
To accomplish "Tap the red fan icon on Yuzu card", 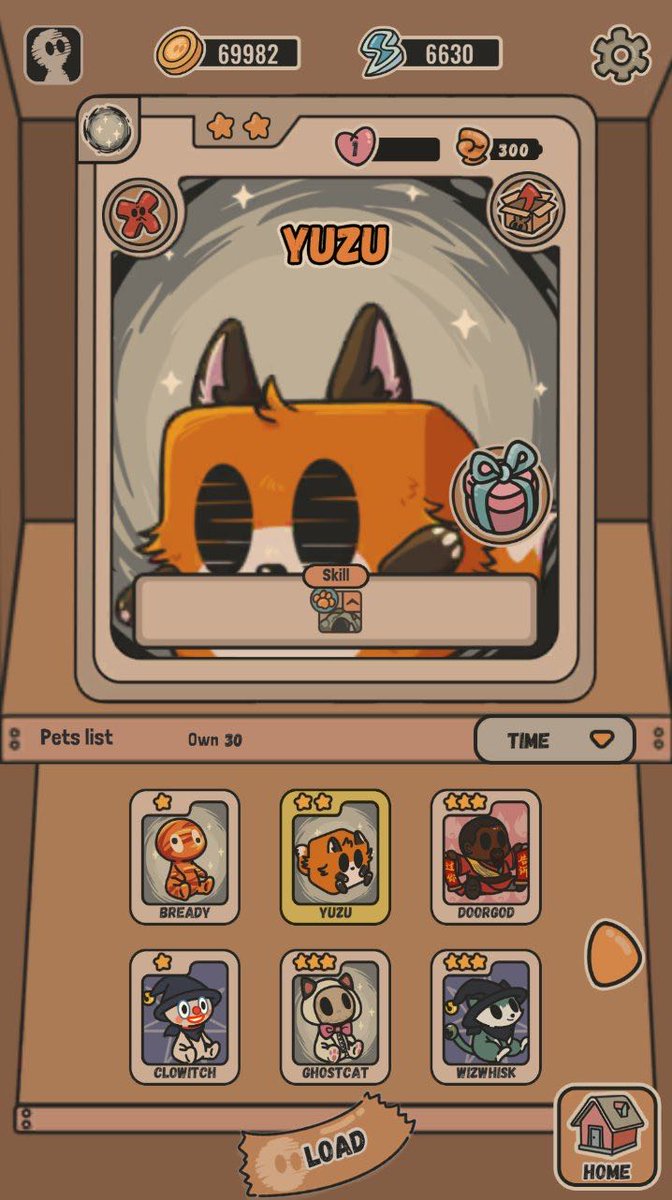I will tap(140, 215).
